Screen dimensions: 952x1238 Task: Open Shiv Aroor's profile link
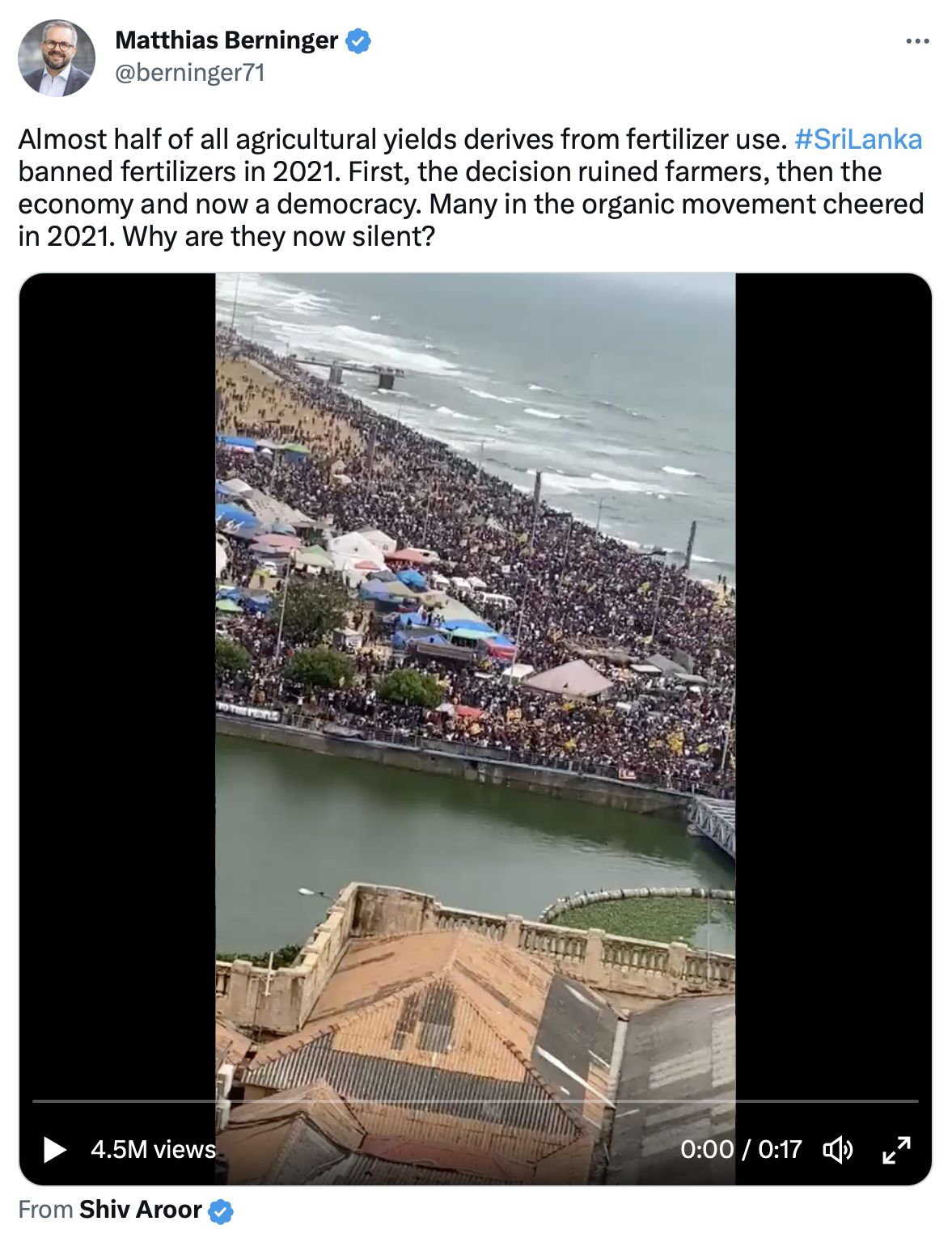tap(140, 1209)
